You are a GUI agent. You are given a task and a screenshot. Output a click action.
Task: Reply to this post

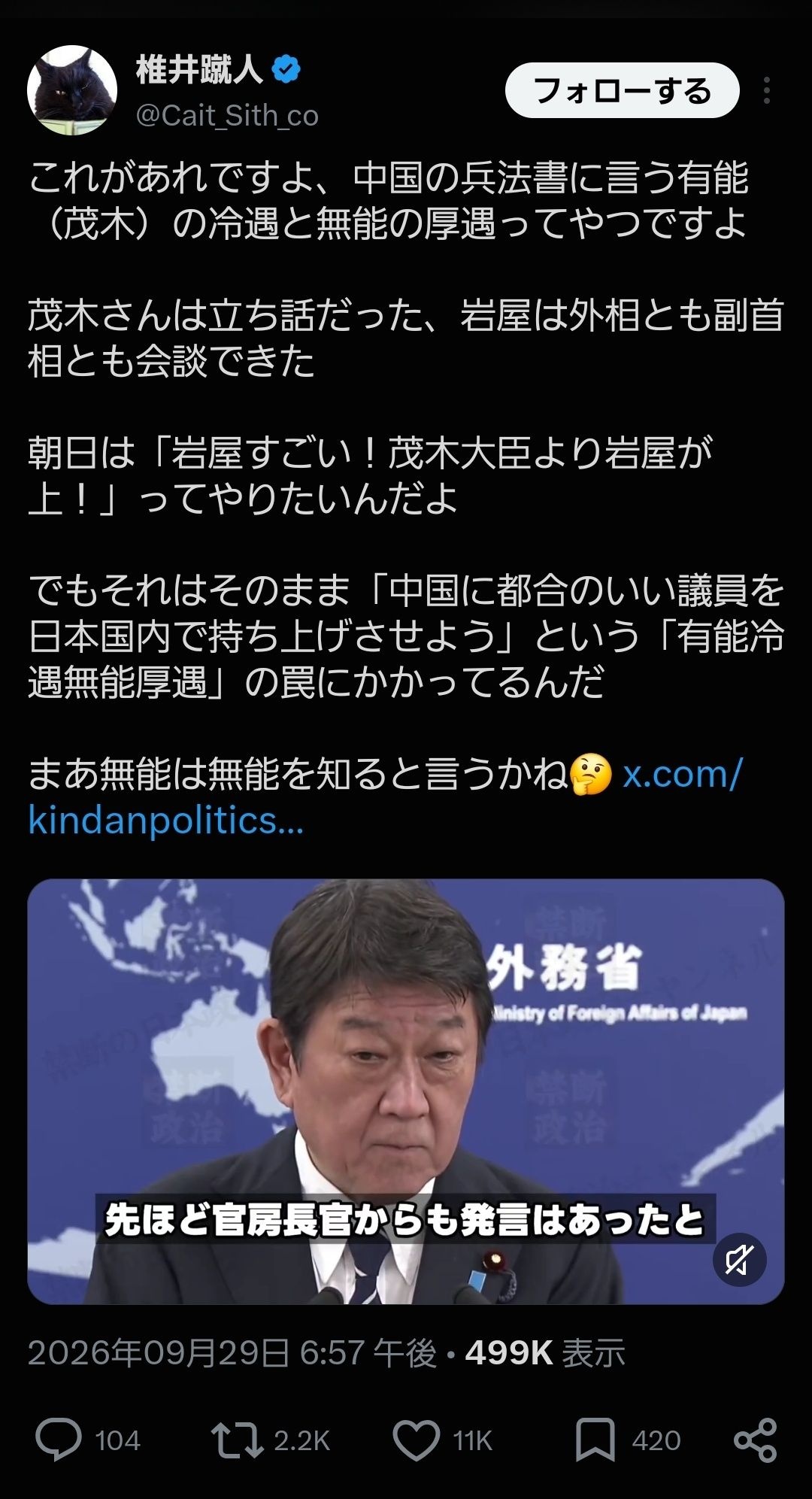point(88,1440)
